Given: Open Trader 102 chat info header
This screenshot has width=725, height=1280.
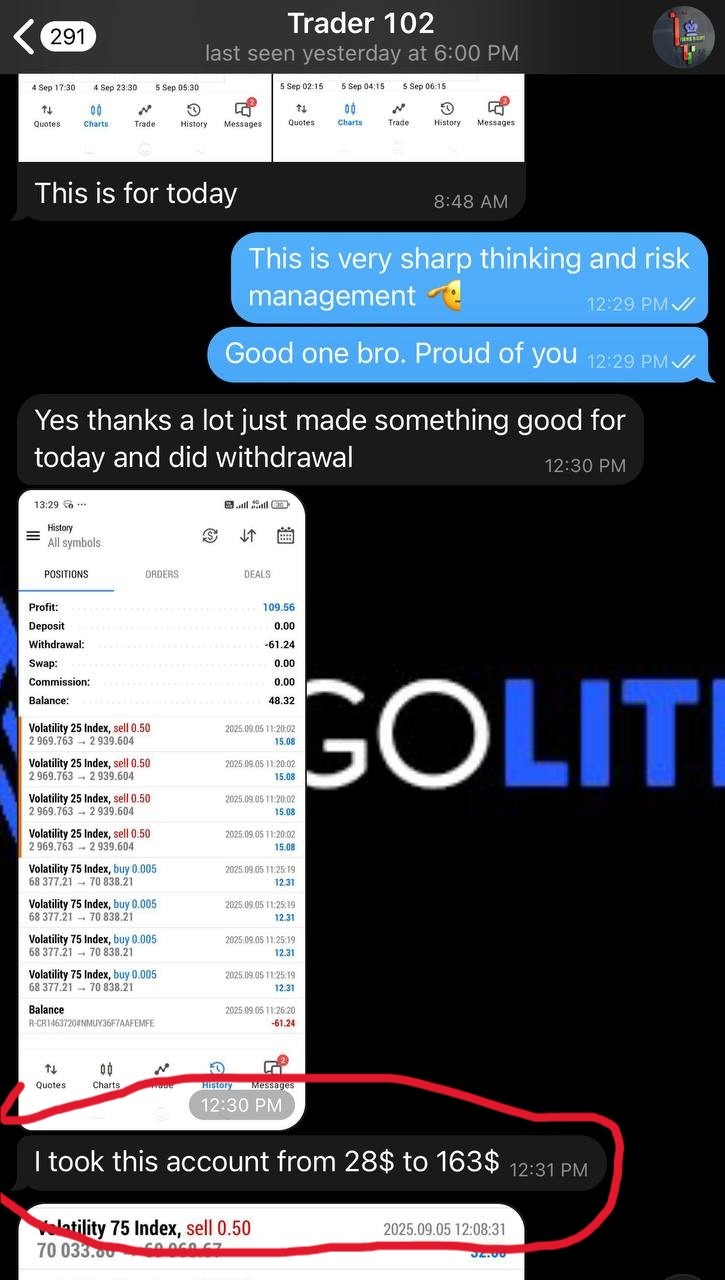Looking at the screenshot, I should pyautogui.click(x=361, y=37).
